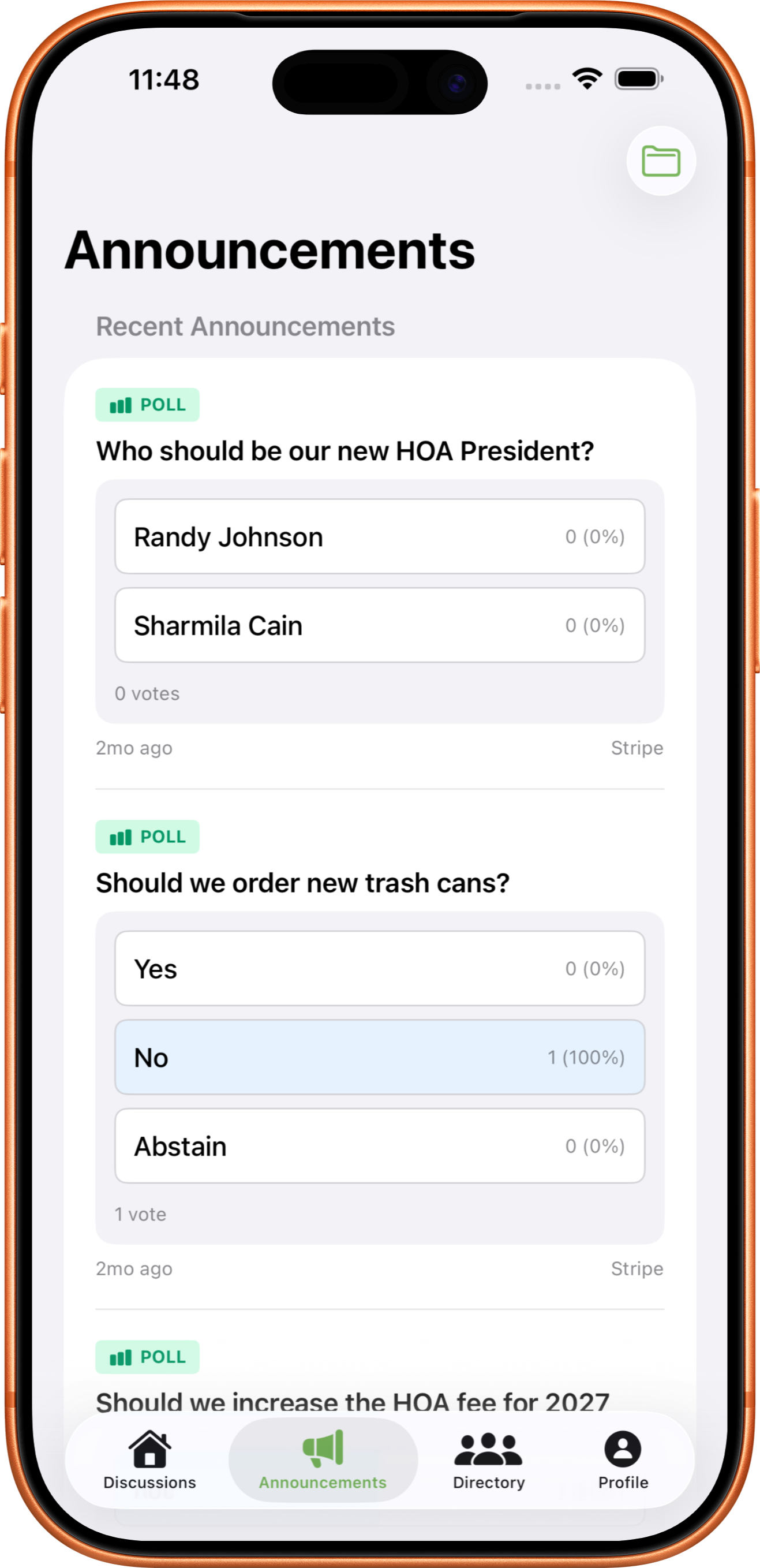Screen dimensions: 760x1568
Task: Tap the POLL bar-chart icon on HOA President poll
Action: [121, 404]
